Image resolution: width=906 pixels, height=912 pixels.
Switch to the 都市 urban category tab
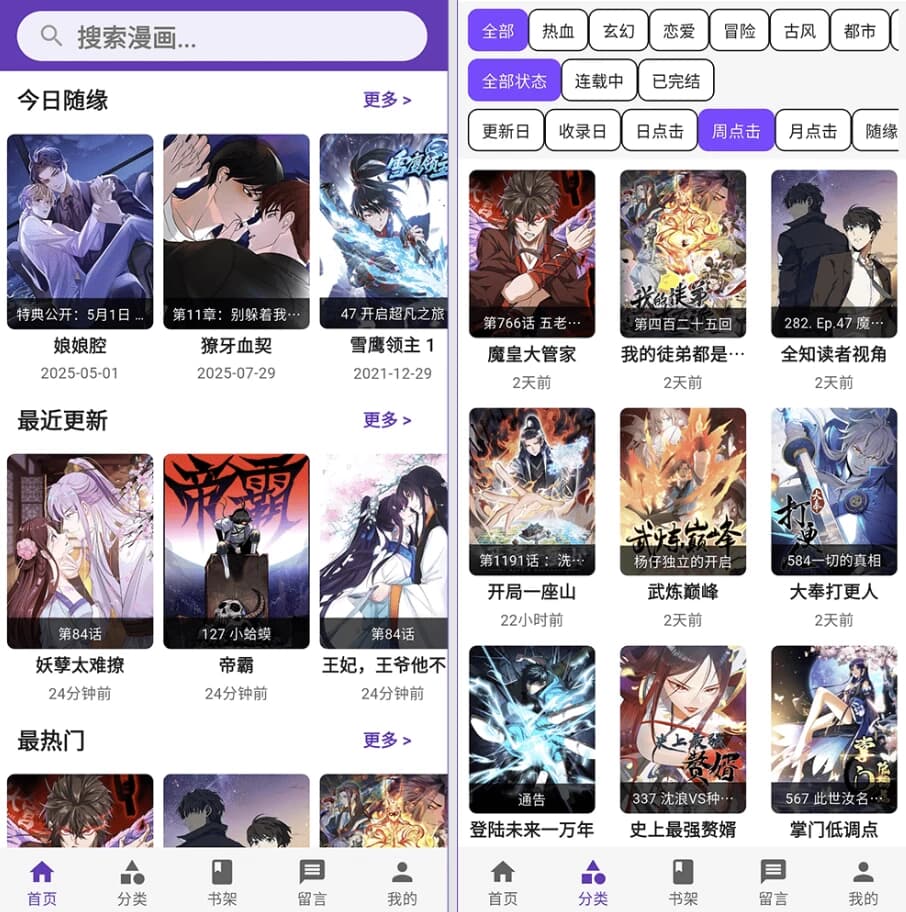point(861,30)
